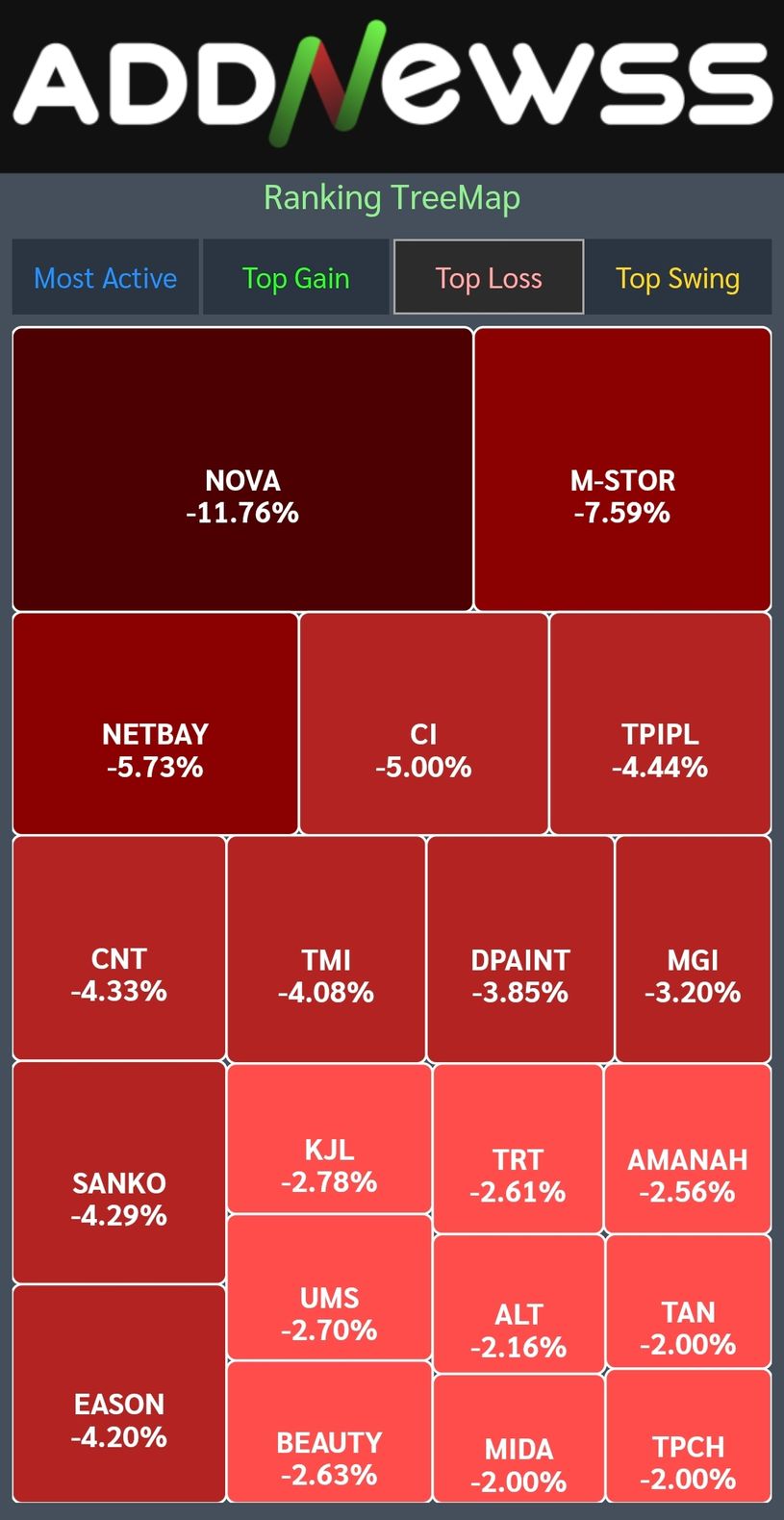Select the Top Loss tab
Image resolution: width=784 pixels, height=1520 pixels.
tap(489, 277)
